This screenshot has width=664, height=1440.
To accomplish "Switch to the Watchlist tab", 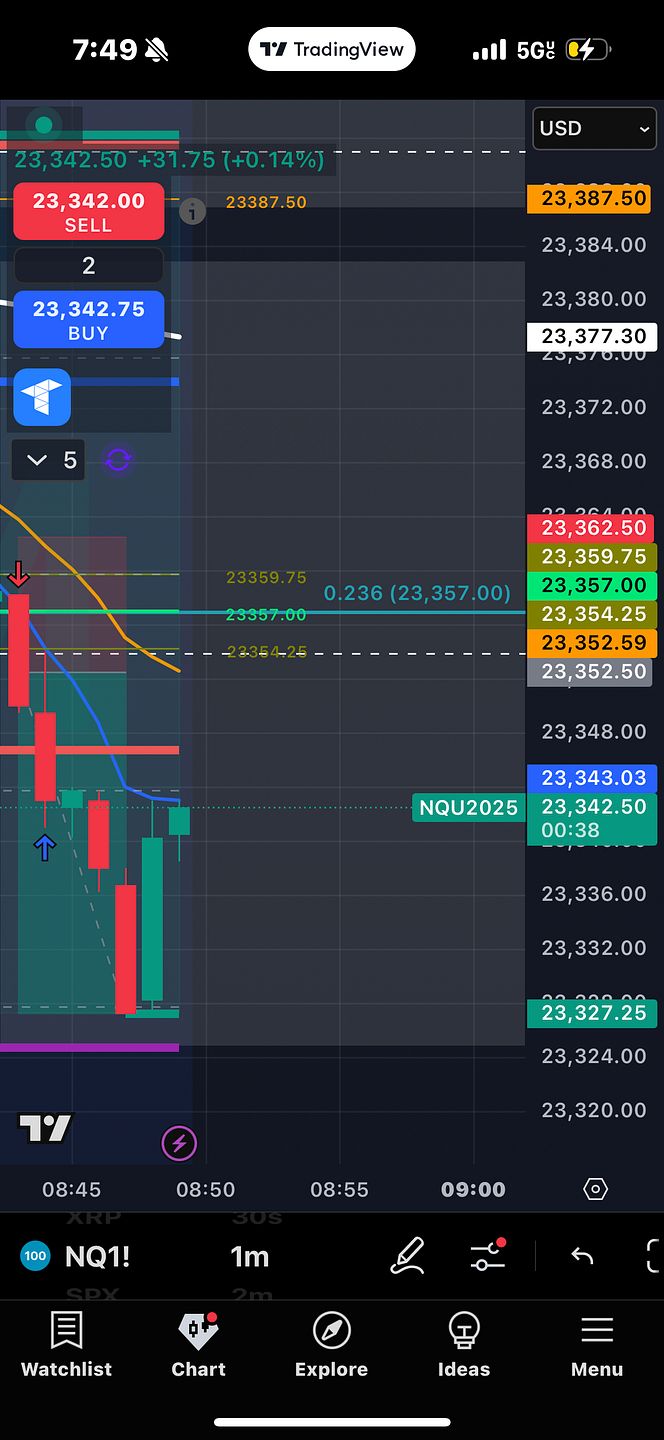I will [x=67, y=1346].
